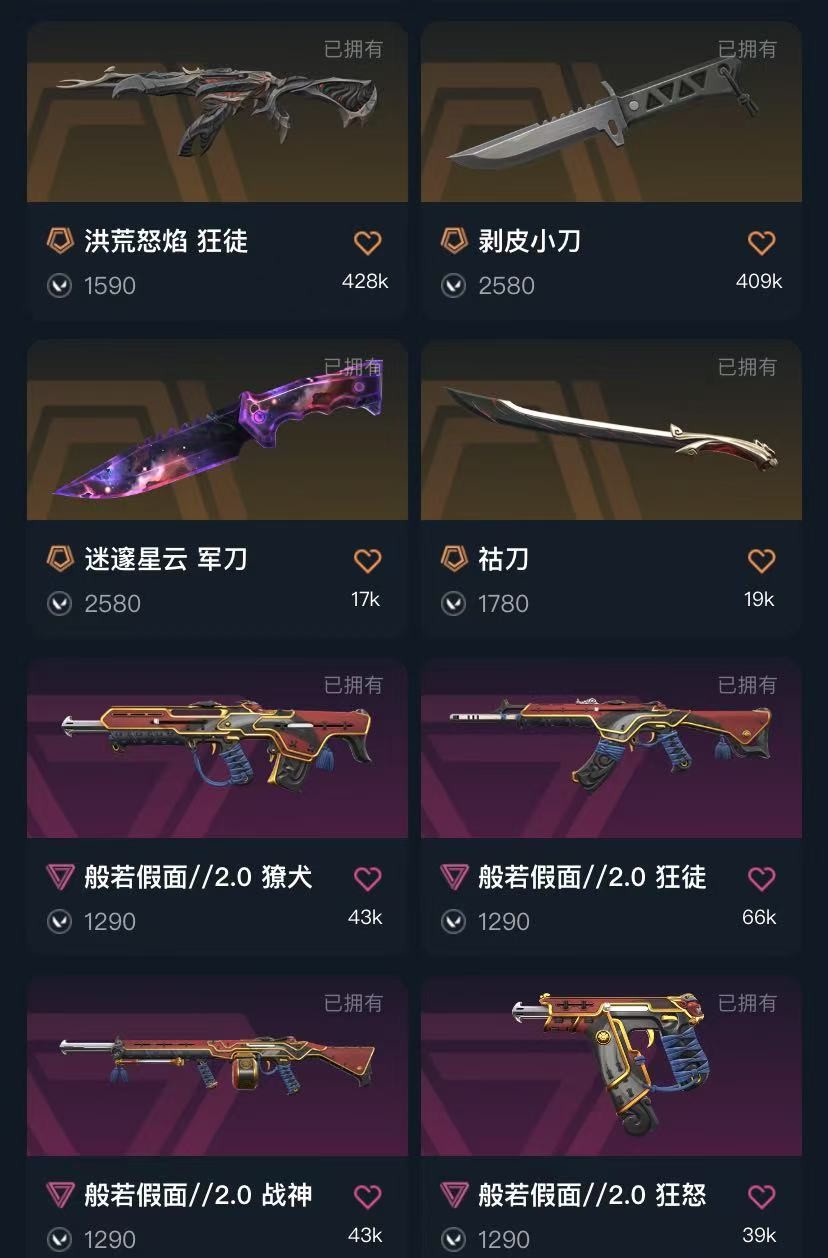The height and width of the screenshot is (1258, 828).
Task: Like the 洪荒怒焰 狂徒 skin
Action: tap(367, 243)
